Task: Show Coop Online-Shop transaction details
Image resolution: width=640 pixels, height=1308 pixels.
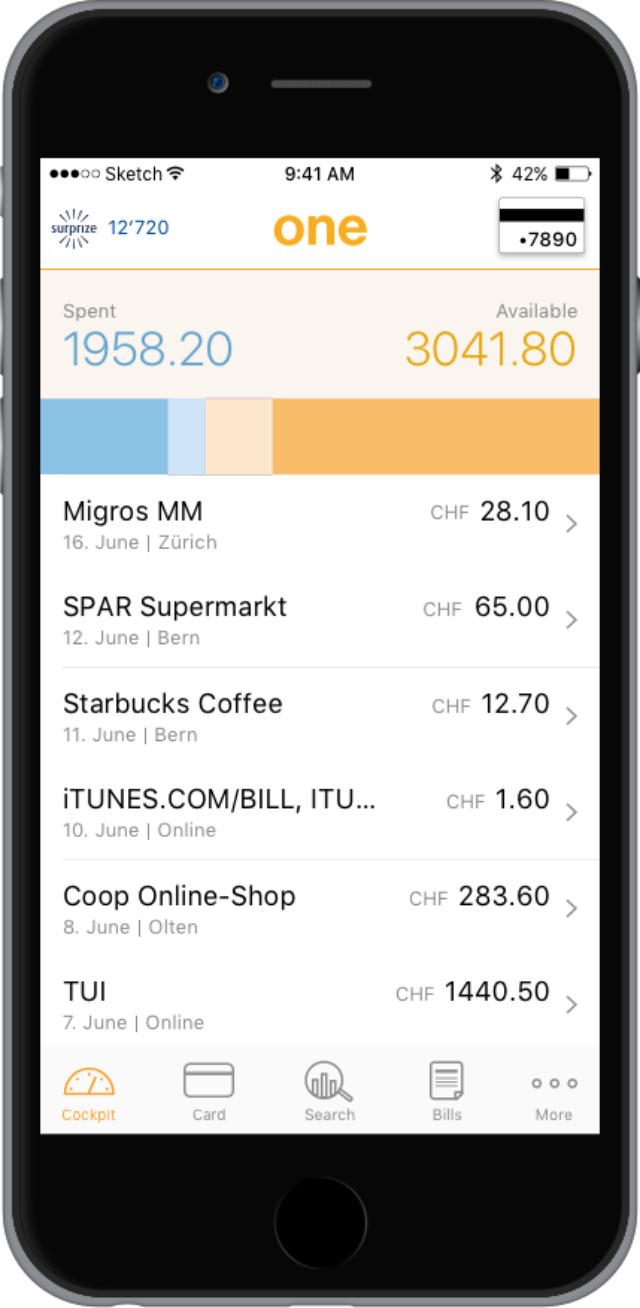Action: (x=320, y=907)
